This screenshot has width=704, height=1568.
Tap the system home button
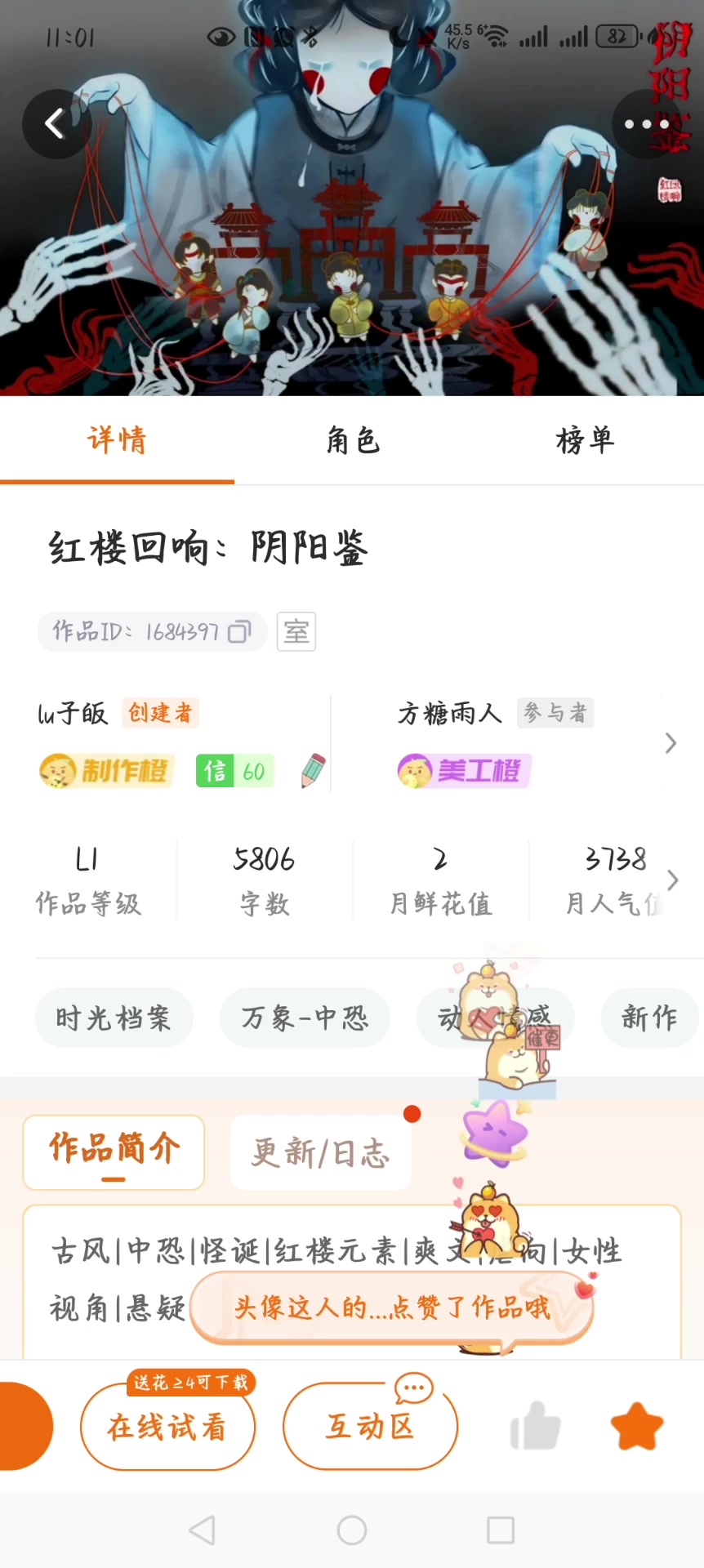(x=352, y=1530)
